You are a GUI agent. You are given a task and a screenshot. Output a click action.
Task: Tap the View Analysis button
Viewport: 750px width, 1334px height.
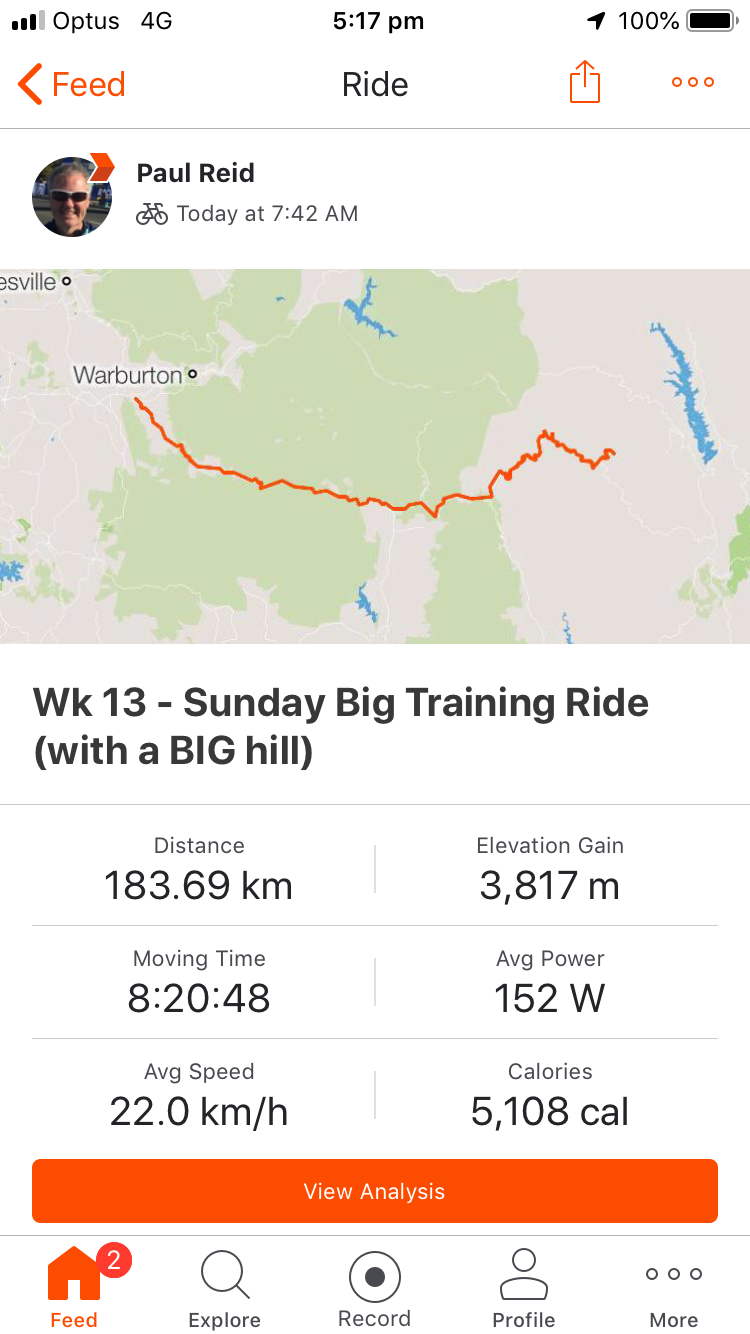click(375, 1191)
